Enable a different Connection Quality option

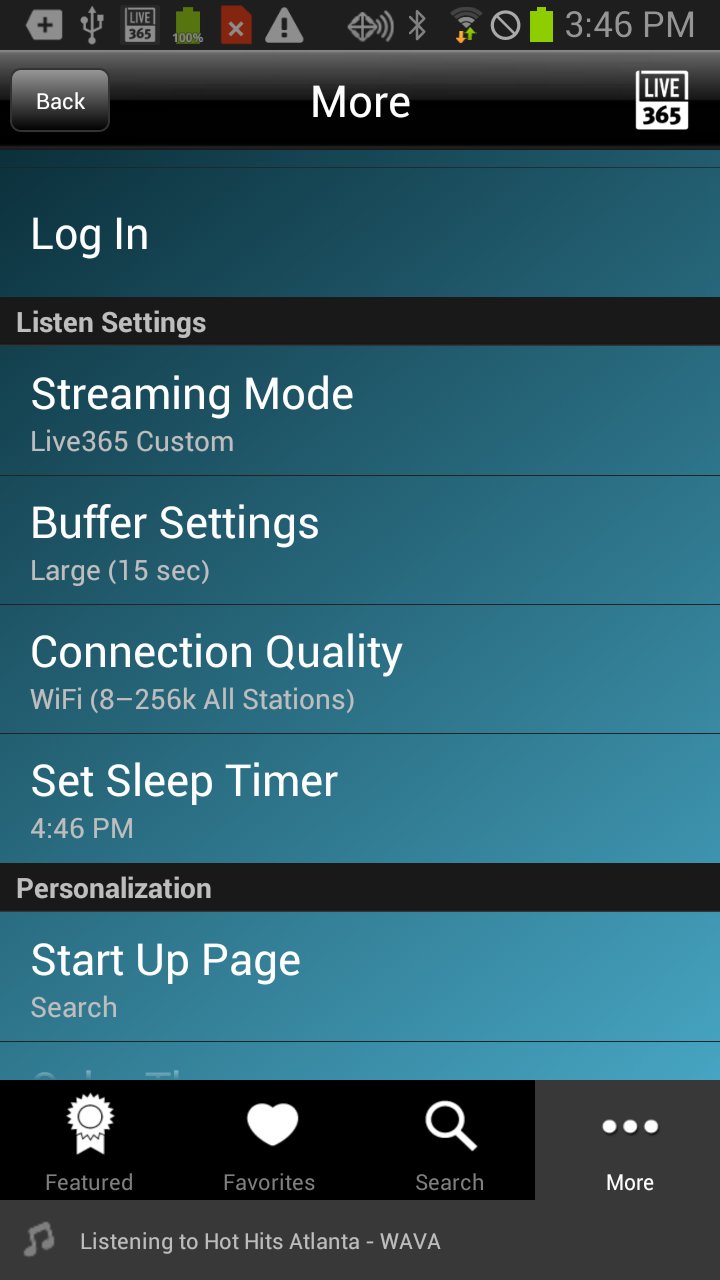[x=360, y=668]
